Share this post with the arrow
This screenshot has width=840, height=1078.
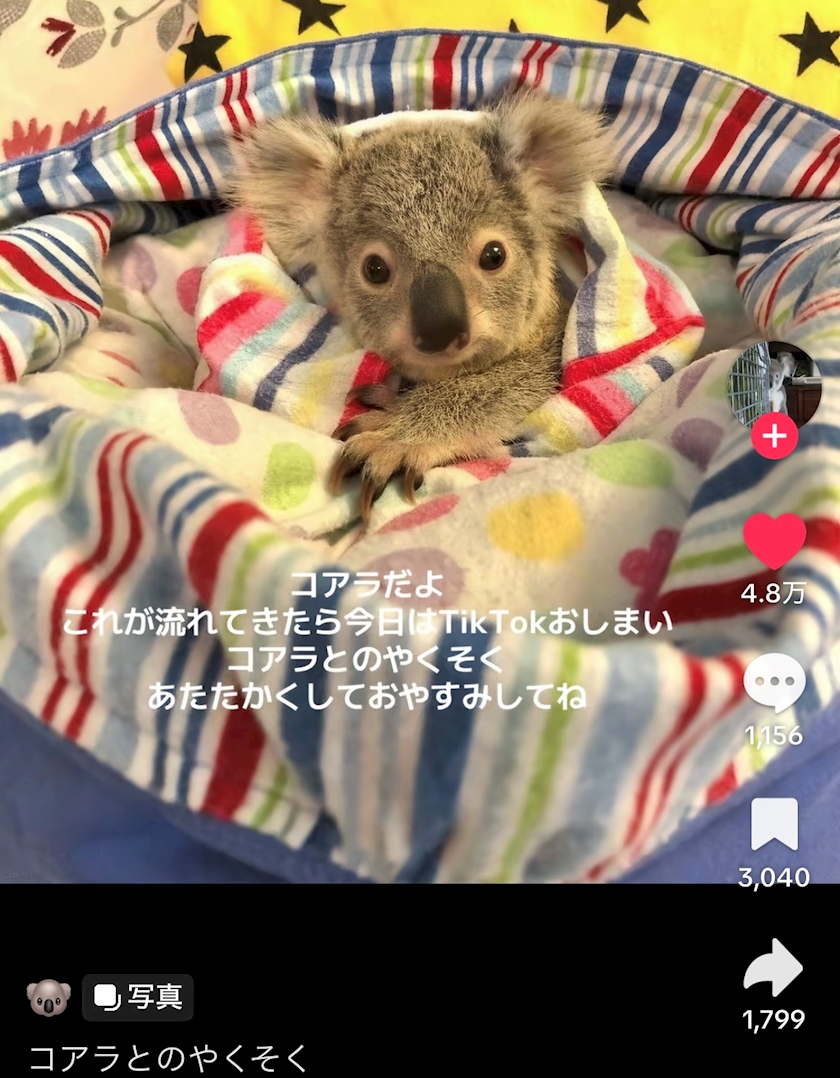pos(774,968)
